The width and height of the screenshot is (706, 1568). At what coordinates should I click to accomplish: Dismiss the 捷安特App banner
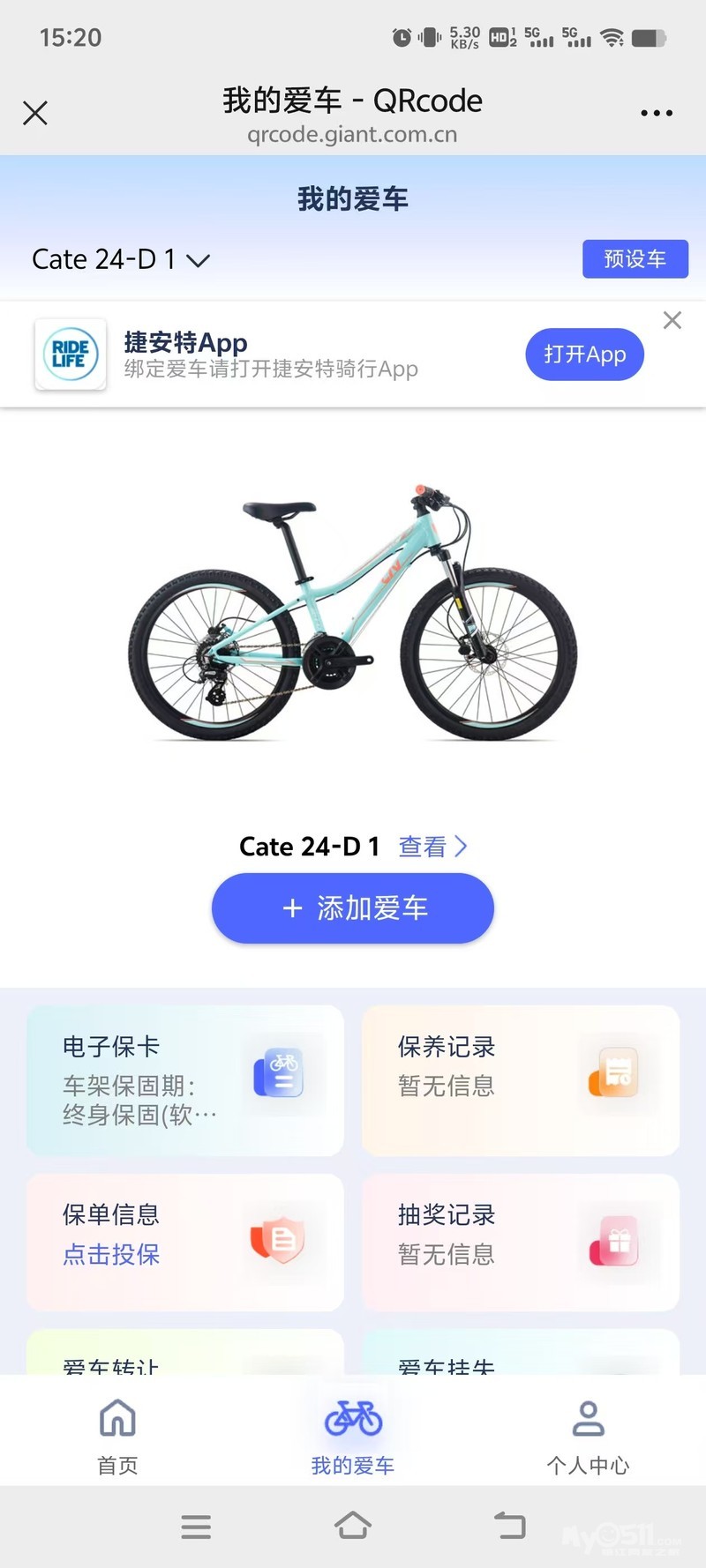(x=672, y=320)
